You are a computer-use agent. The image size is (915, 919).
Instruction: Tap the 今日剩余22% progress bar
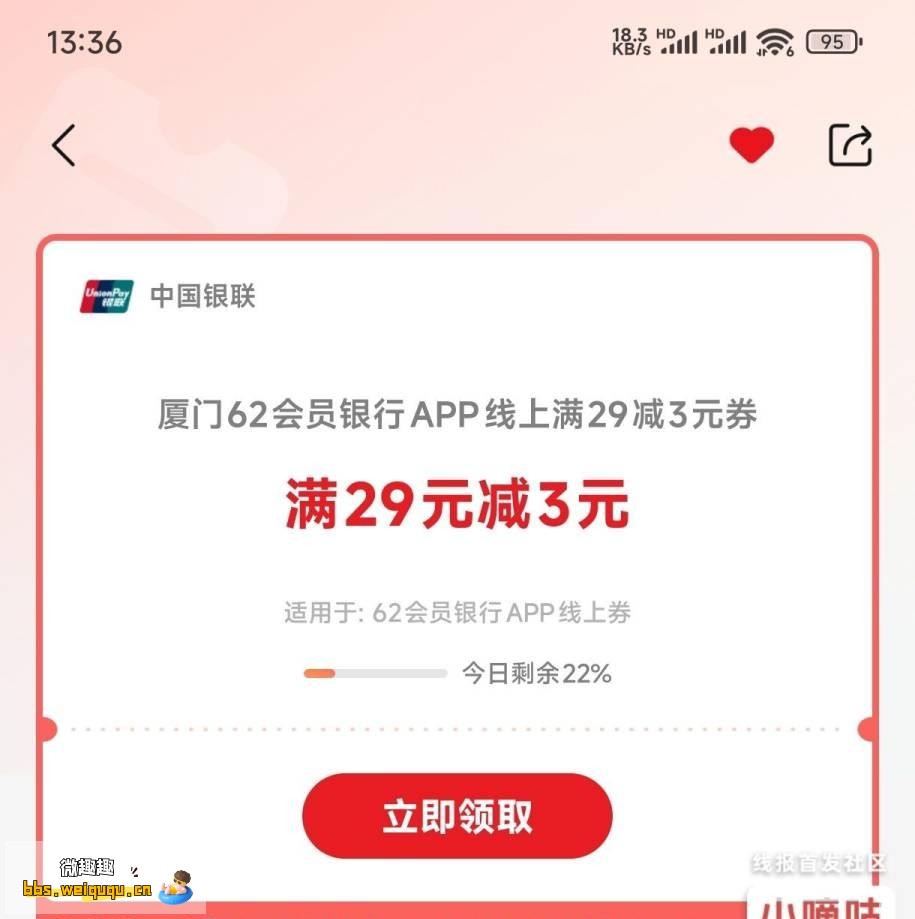click(375, 673)
